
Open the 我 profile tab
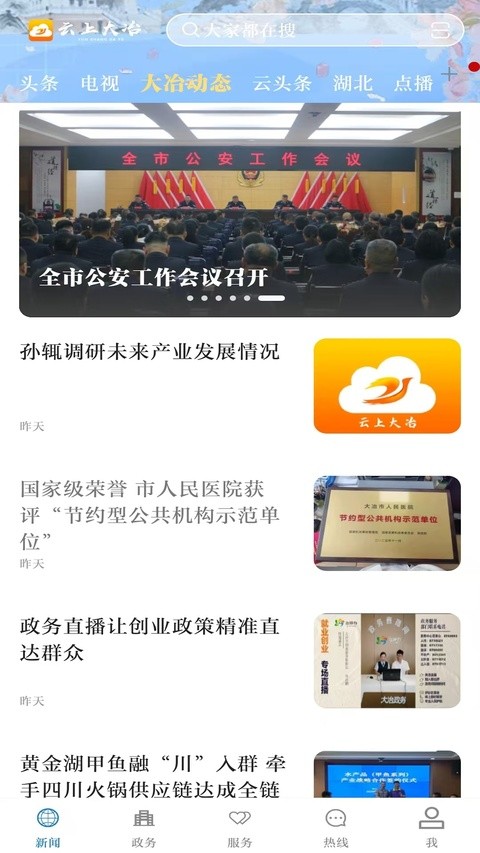(432, 828)
